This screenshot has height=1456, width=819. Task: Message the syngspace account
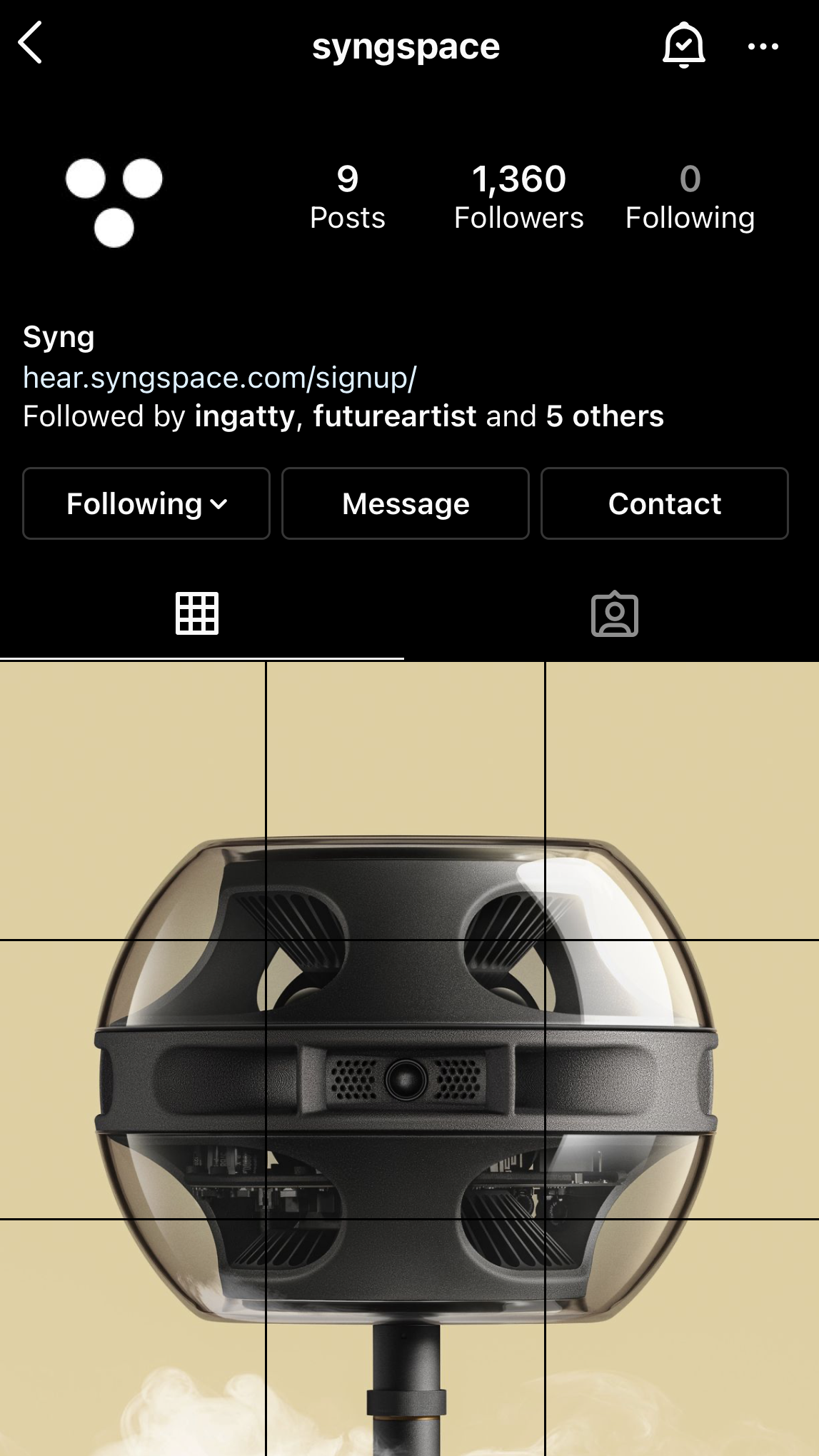click(406, 503)
